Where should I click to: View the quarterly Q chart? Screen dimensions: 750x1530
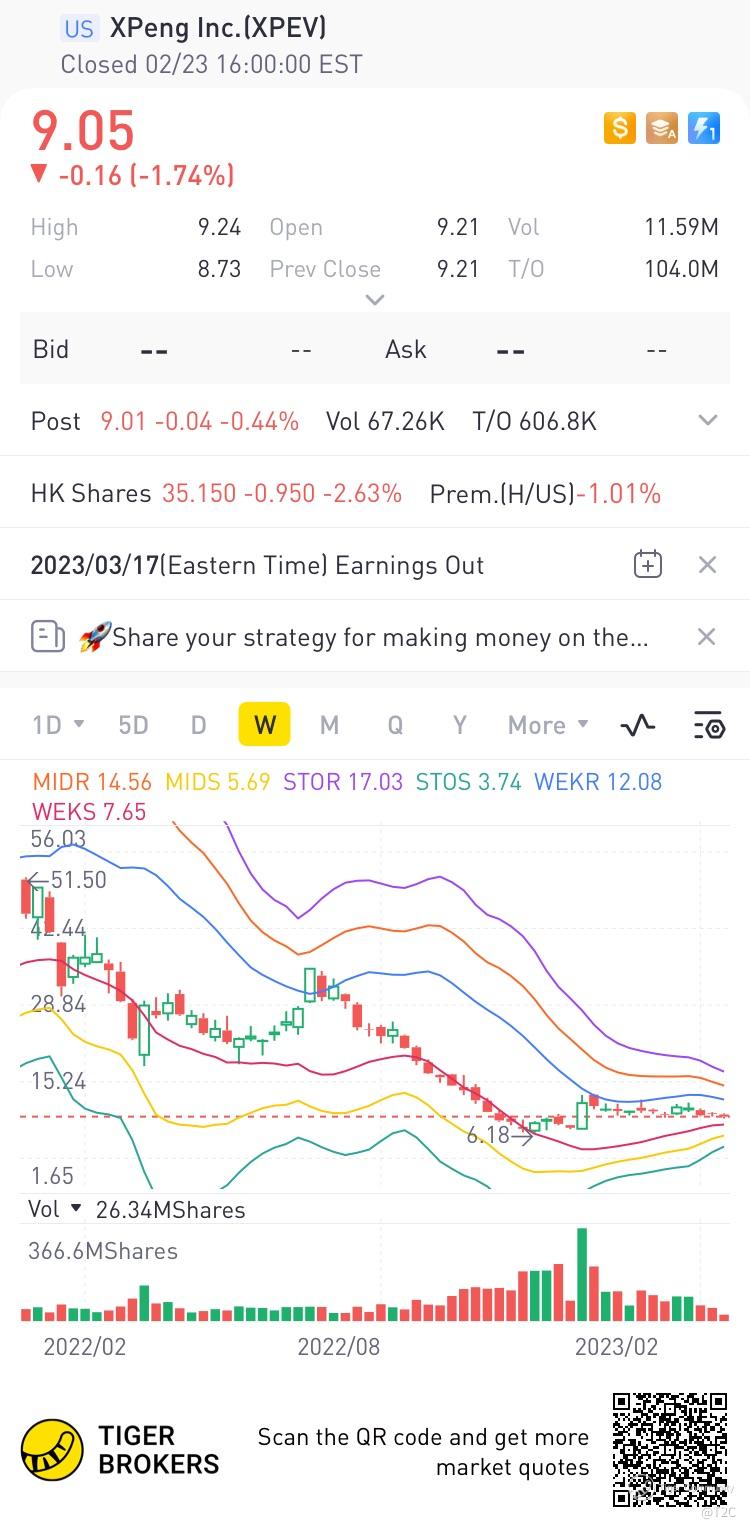[395, 725]
